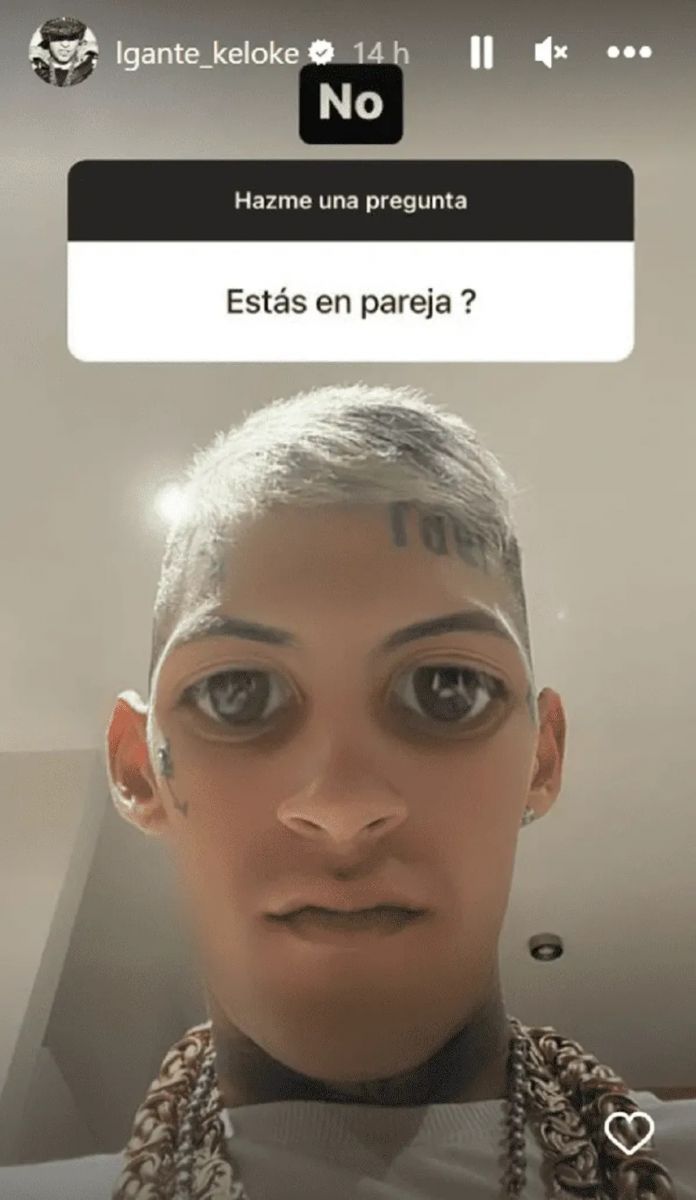Image resolution: width=696 pixels, height=1200 pixels.
Task: Open the lgante_keloke username link
Action: [208, 53]
